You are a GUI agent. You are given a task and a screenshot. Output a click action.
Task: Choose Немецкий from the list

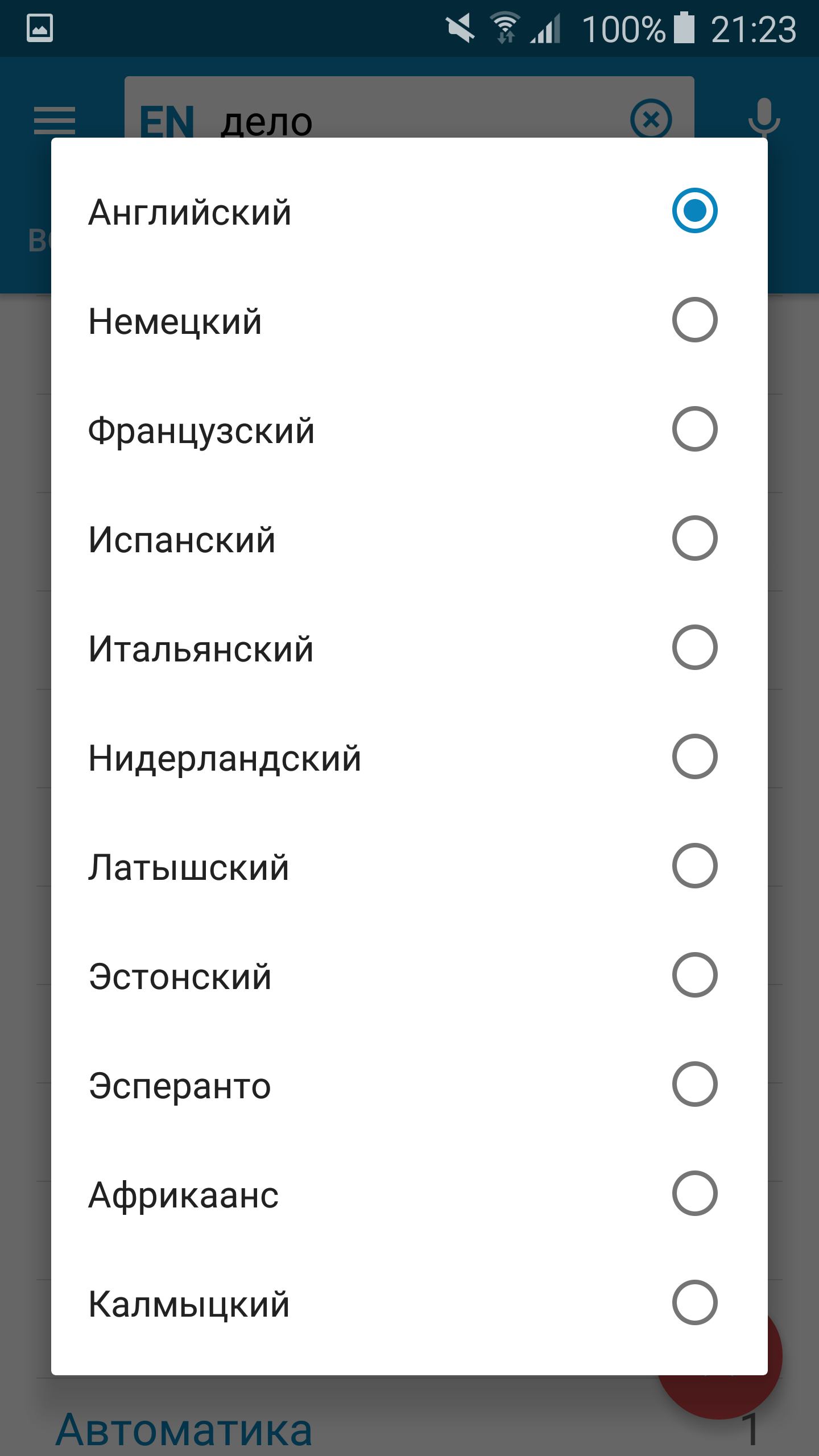(x=694, y=320)
